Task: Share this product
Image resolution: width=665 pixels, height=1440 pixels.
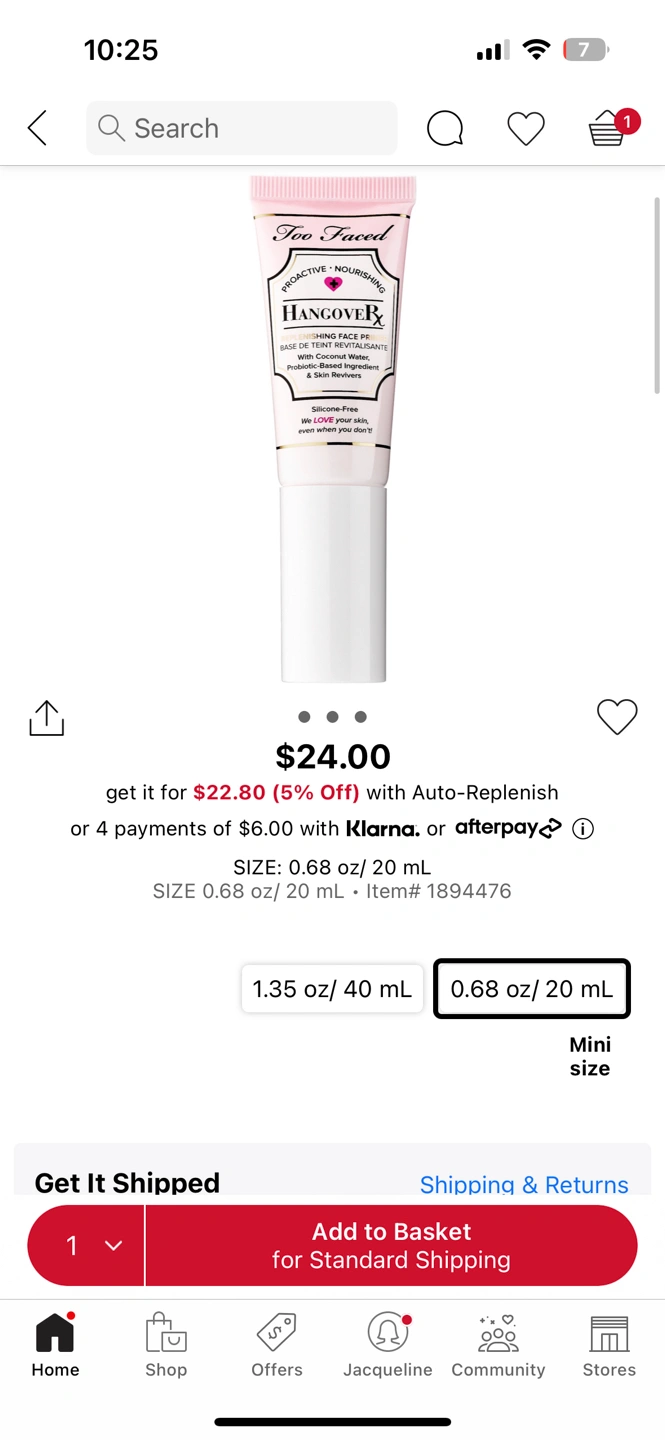Action: pyautogui.click(x=46, y=718)
